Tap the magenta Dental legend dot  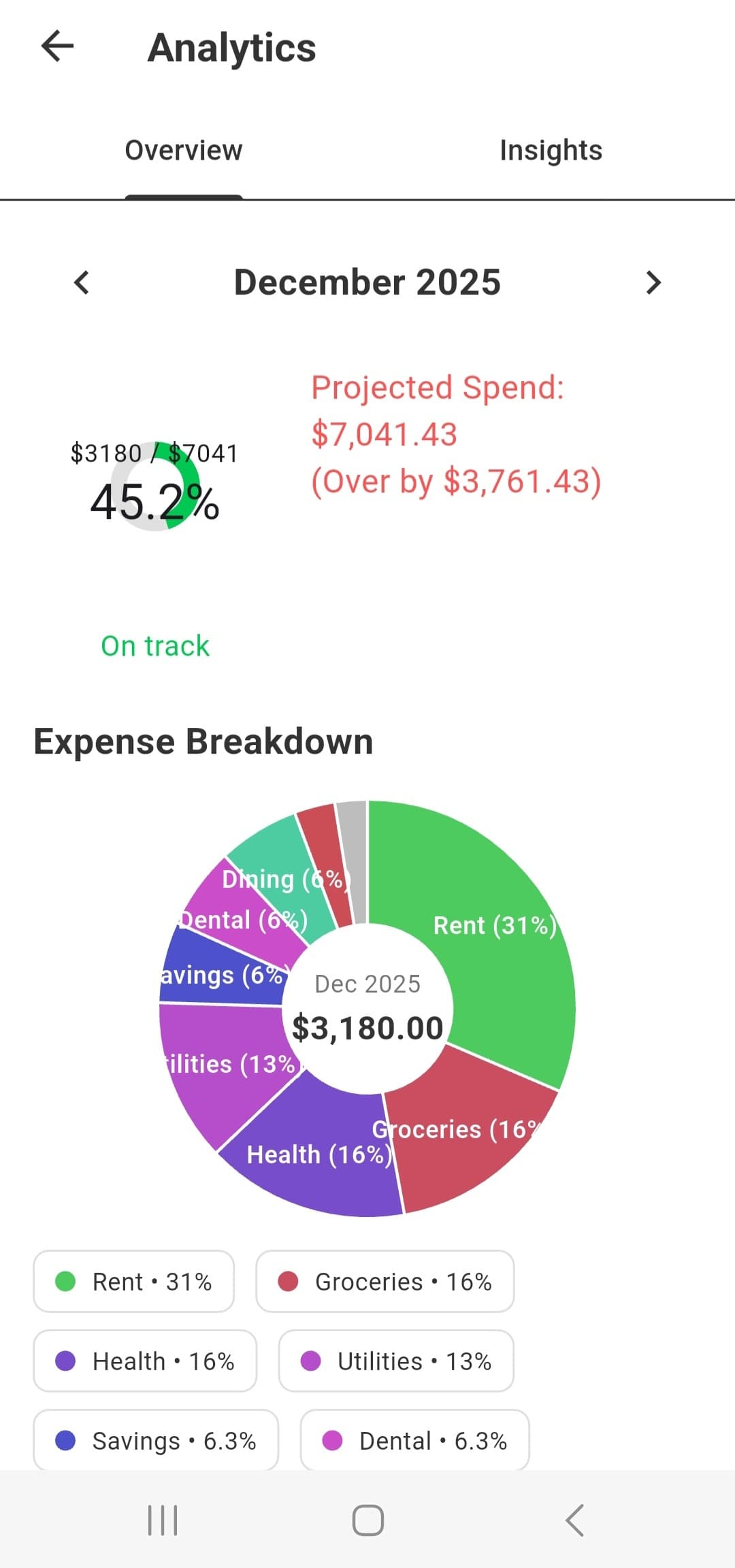(333, 1441)
